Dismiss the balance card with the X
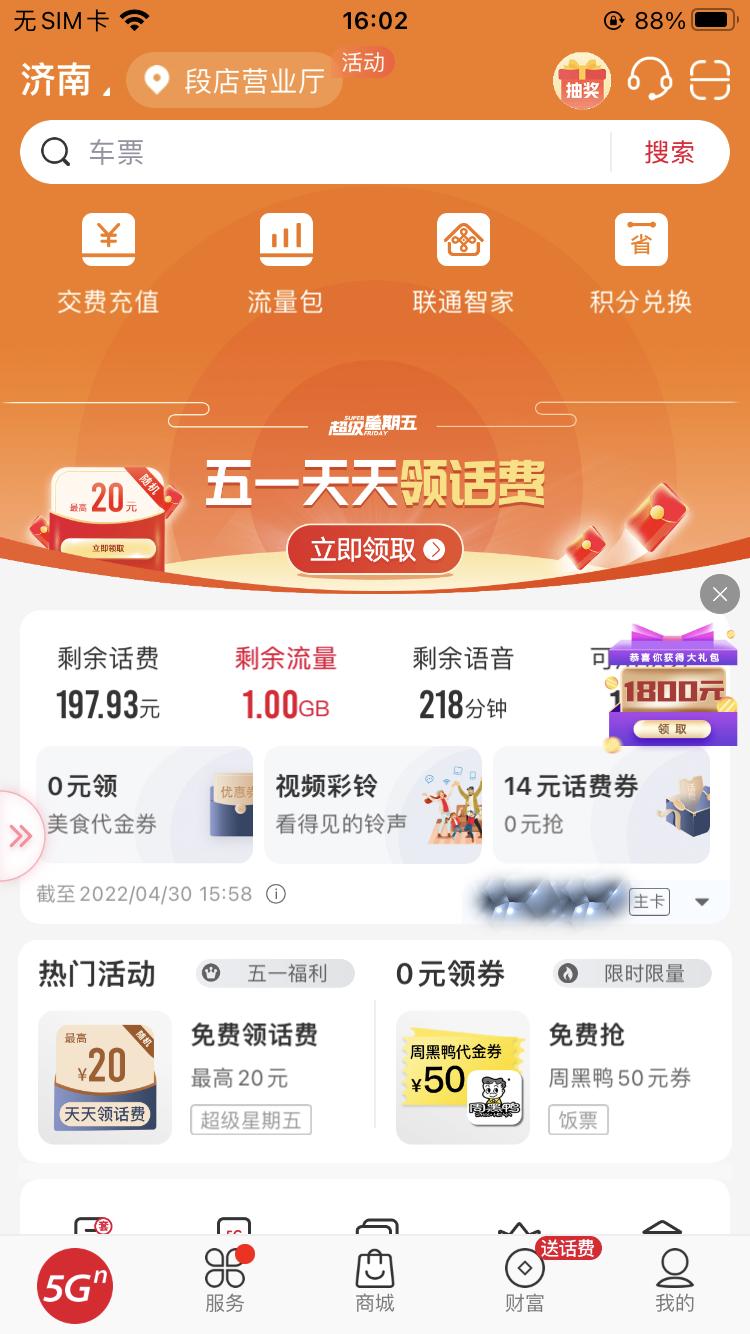This screenshot has width=750, height=1334. click(x=719, y=594)
